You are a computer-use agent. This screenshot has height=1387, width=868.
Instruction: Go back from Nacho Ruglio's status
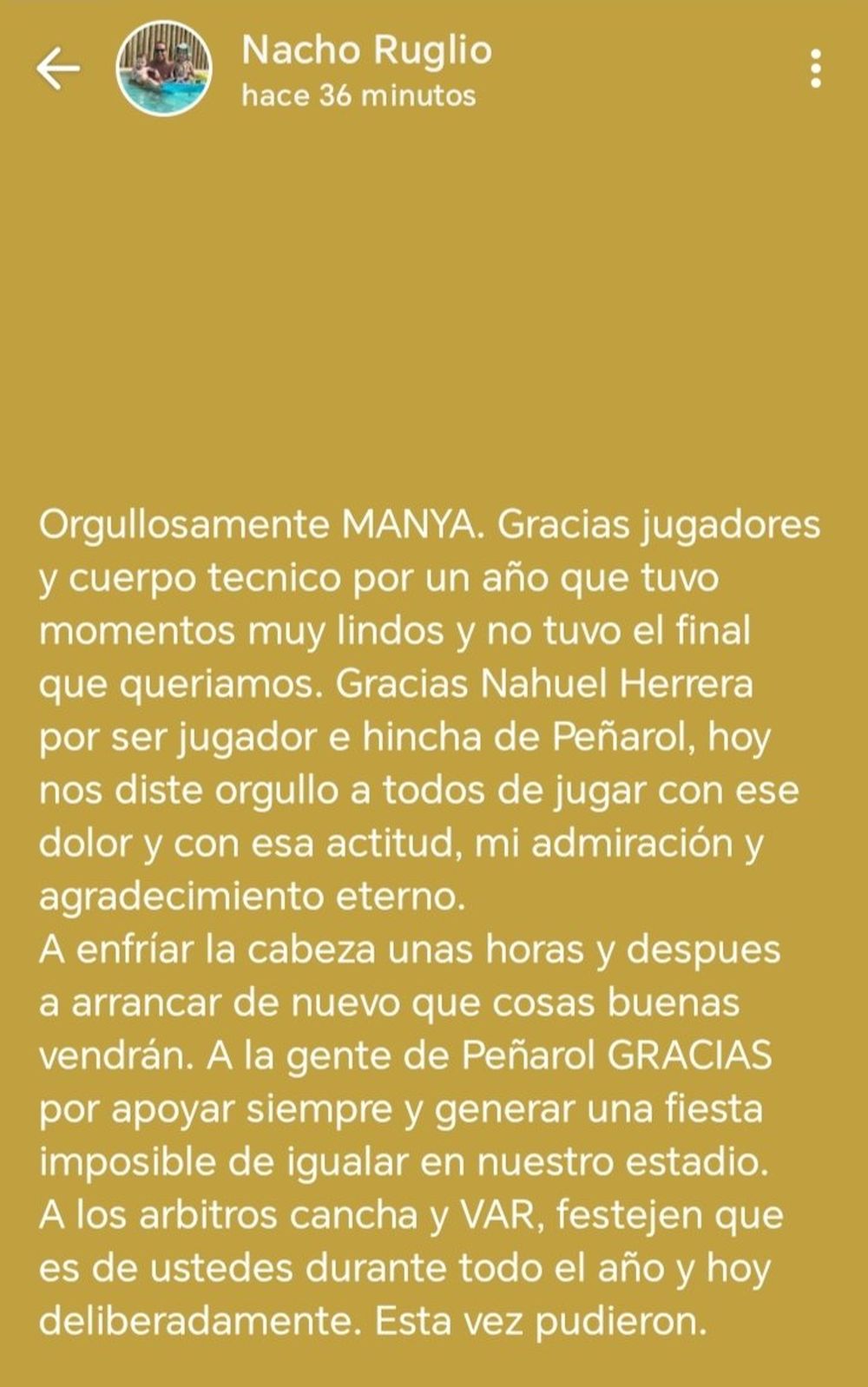coord(58,69)
